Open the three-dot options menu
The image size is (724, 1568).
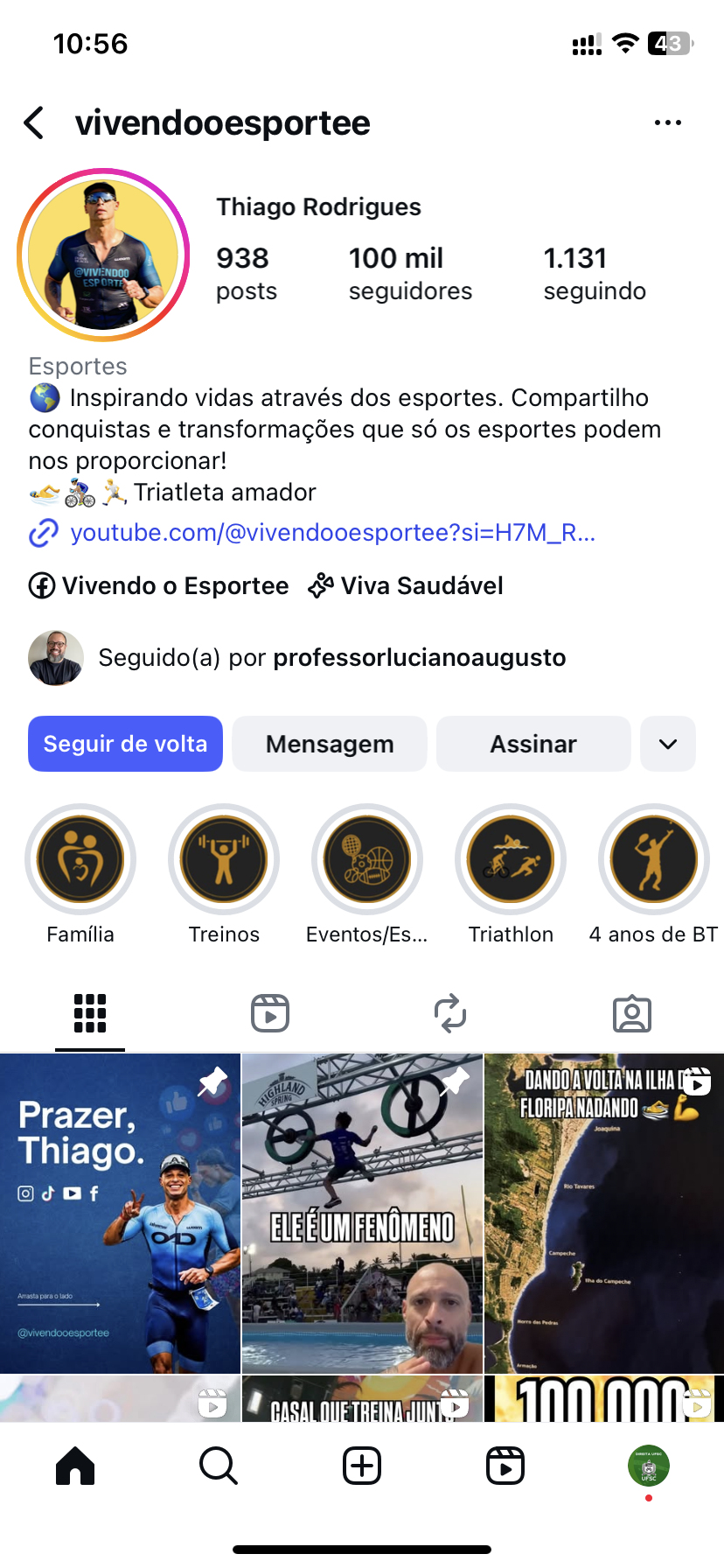667,123
